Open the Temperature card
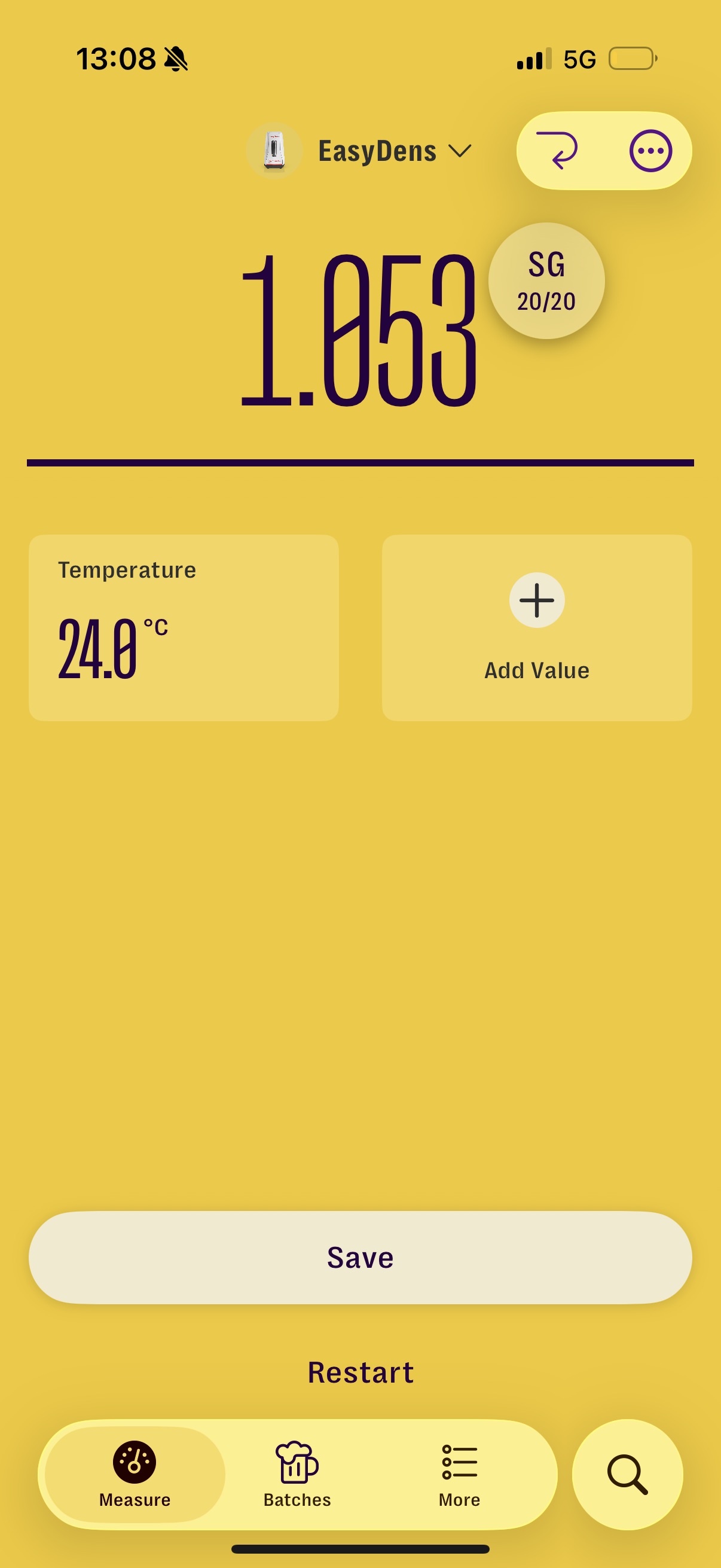Screen dimensions: 721x1568 [x=183, y=627]
